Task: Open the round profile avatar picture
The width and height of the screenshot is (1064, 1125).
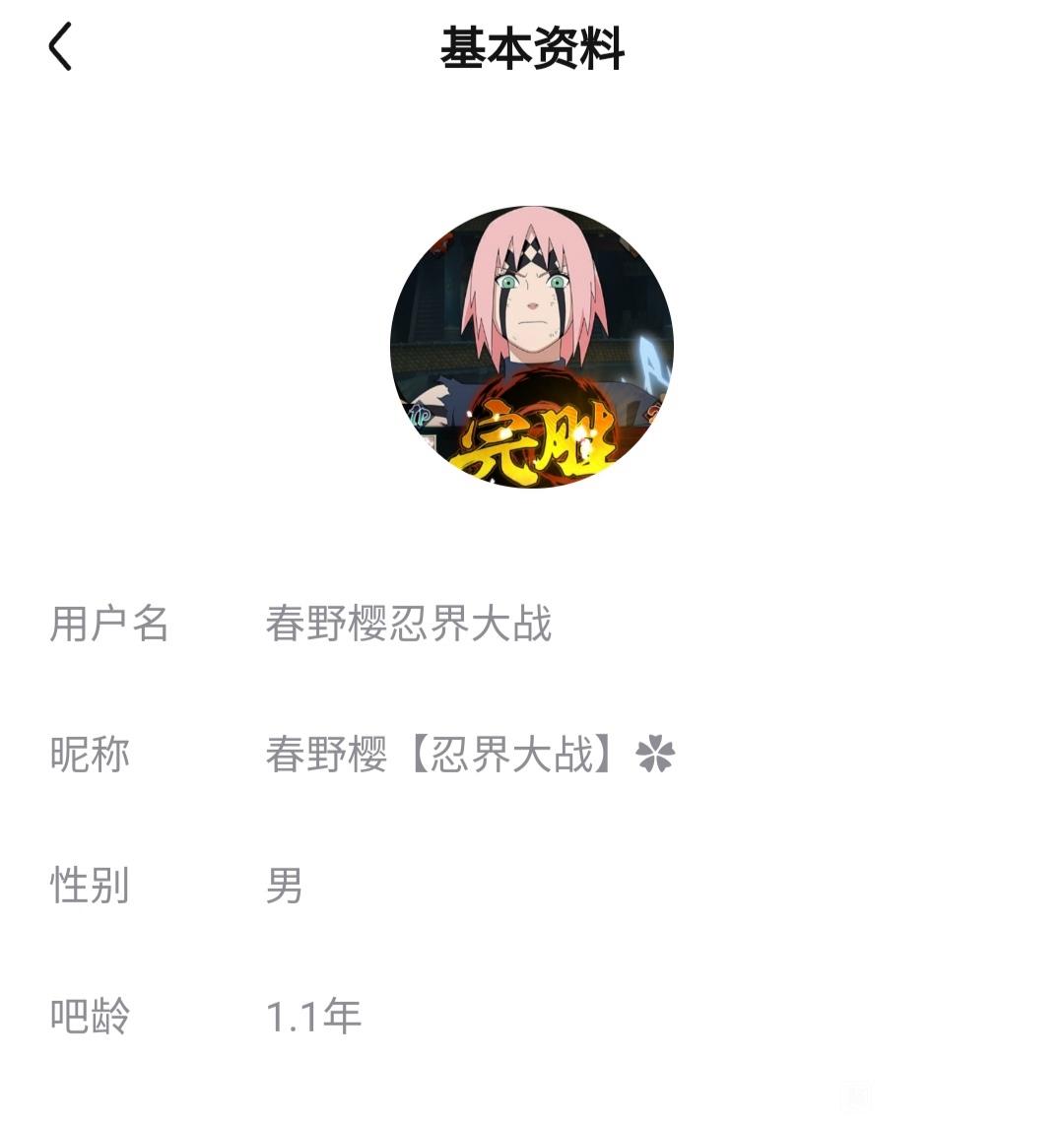Action: point(532,347)
